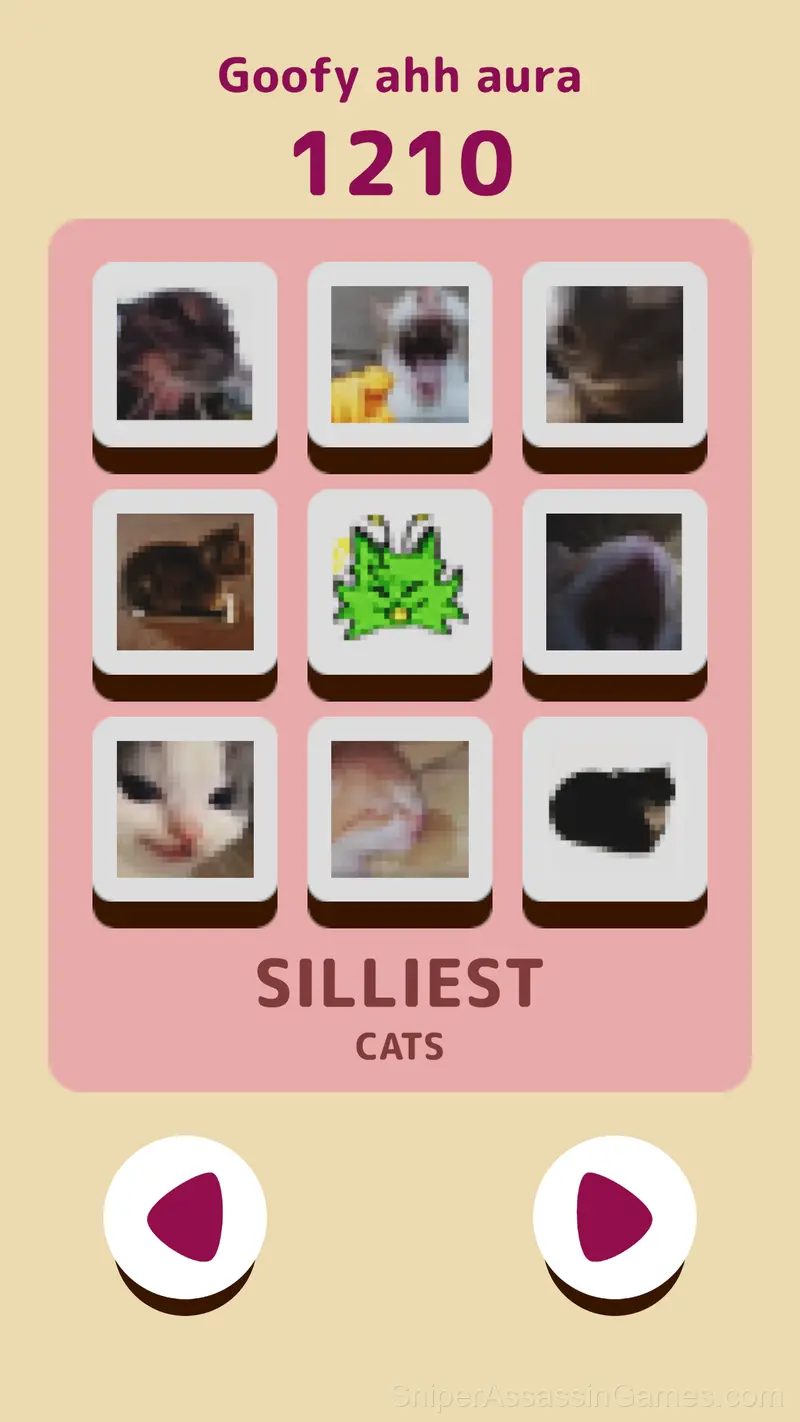
Task: Tap the black cat silhouette tile
Action: point(615,808)
